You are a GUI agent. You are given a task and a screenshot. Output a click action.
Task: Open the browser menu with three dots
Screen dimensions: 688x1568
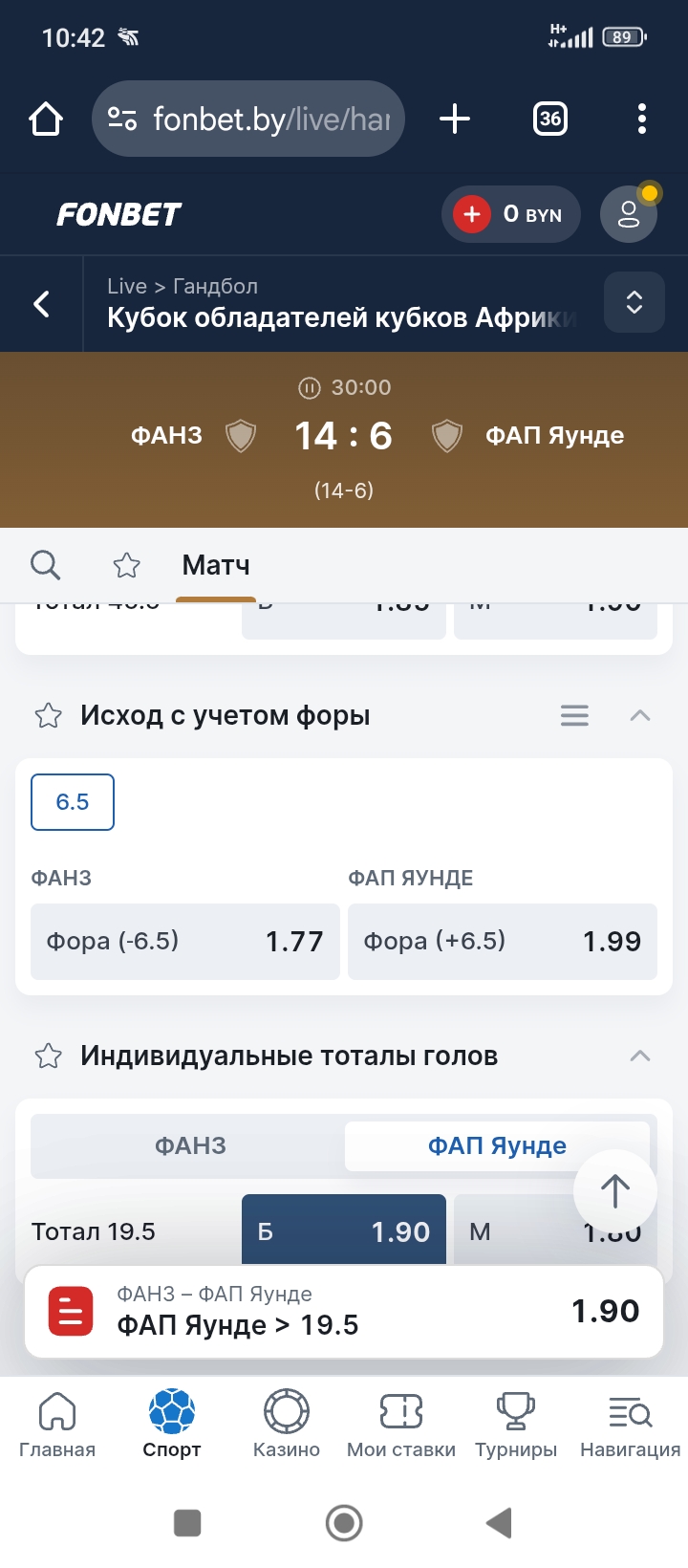point(642,119)
